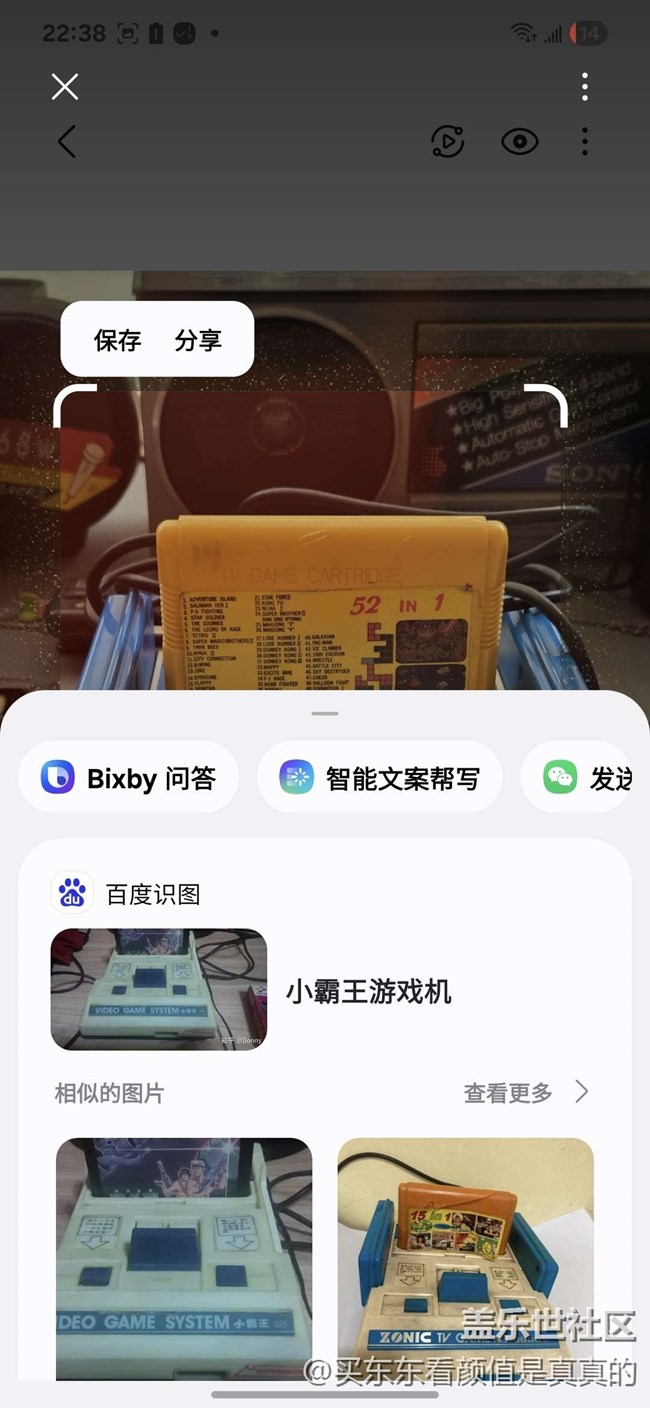Tap 查看更多 to view more similar images
The image size is (650, 1408).
(525, 1093)
